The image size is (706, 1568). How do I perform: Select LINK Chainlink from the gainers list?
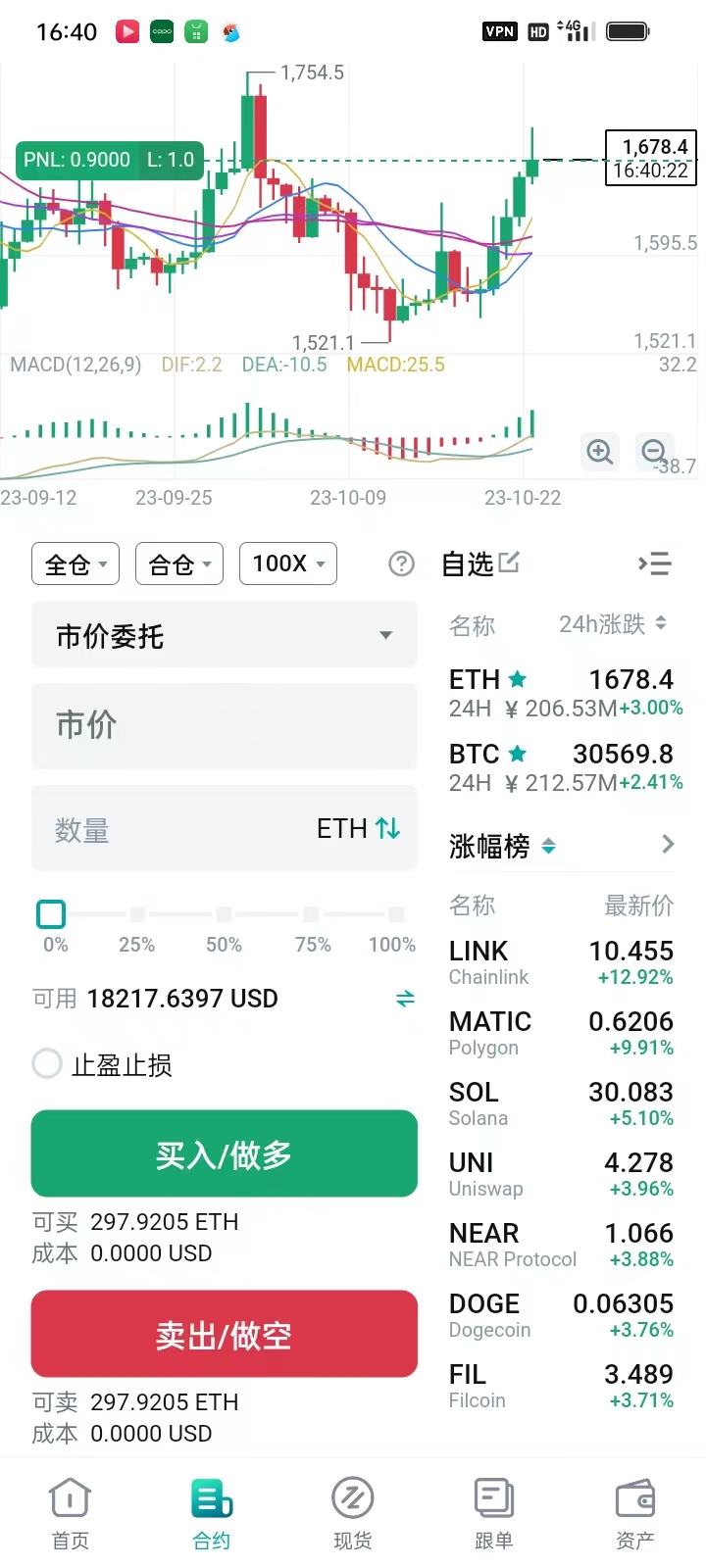point(561,962)
